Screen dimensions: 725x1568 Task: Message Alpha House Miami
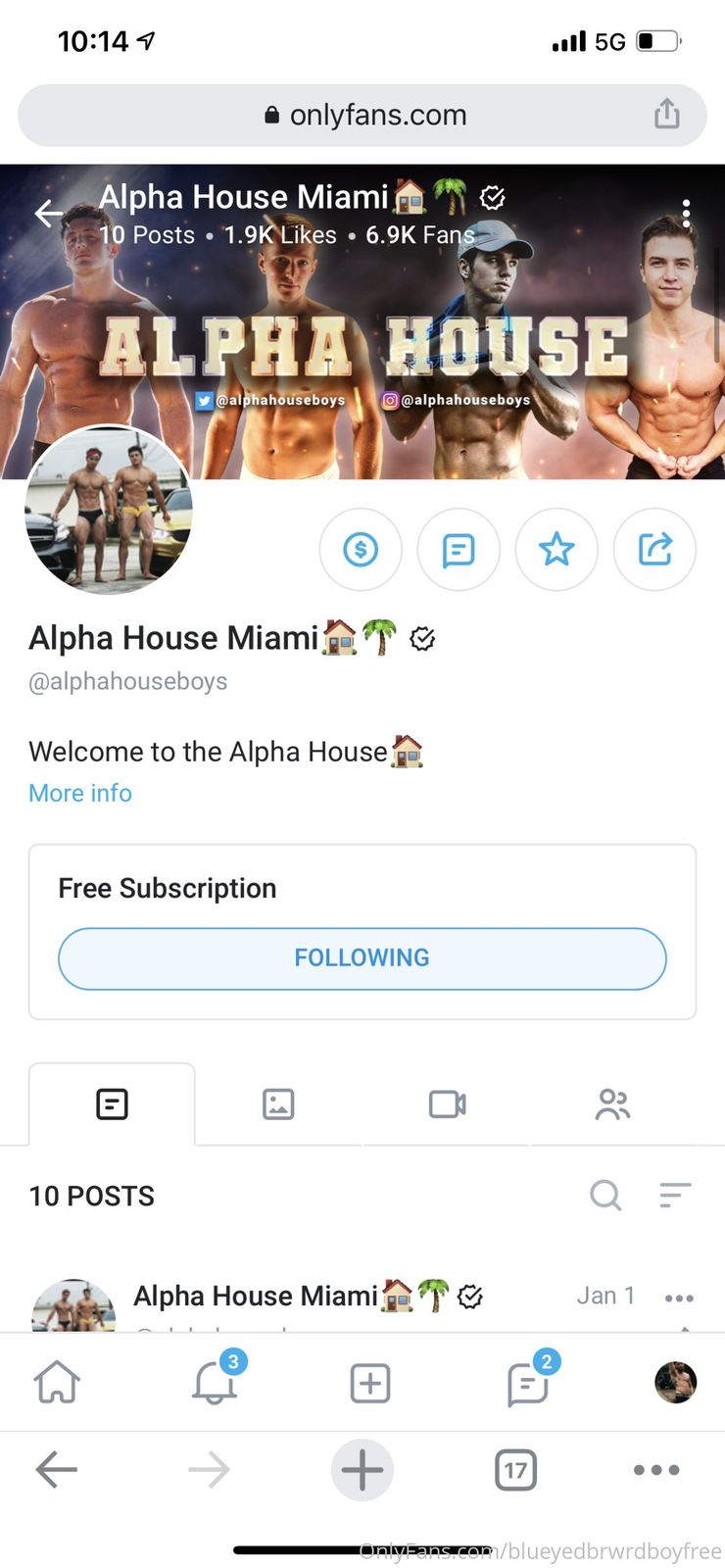point(459,550)
